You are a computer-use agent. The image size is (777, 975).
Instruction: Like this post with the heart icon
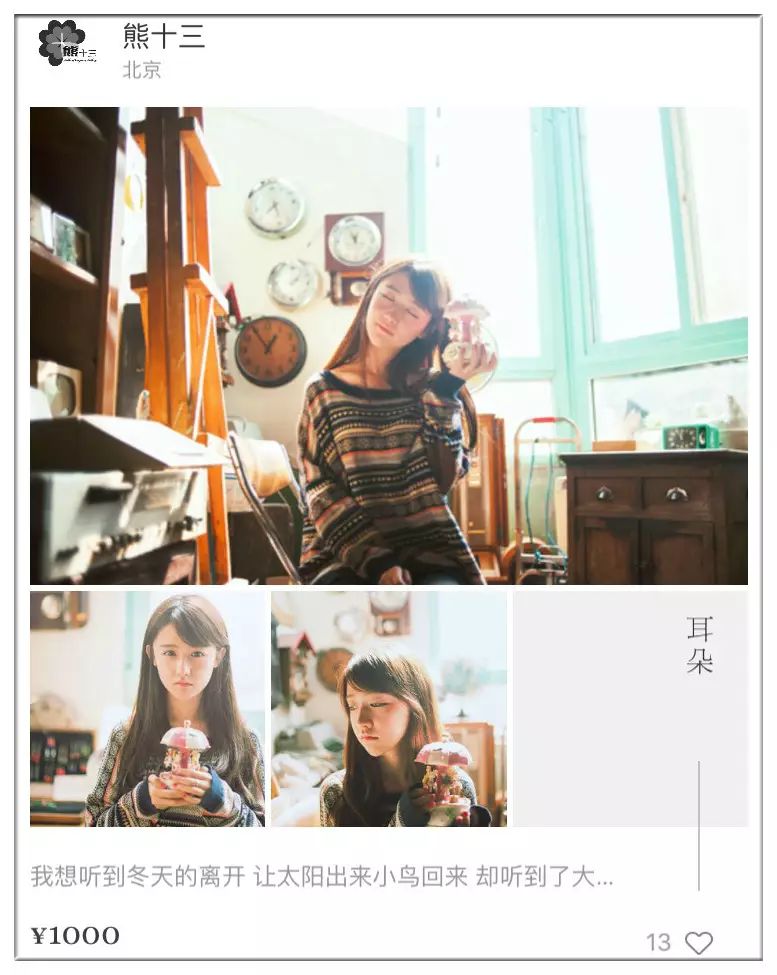(x=699, y=942)
